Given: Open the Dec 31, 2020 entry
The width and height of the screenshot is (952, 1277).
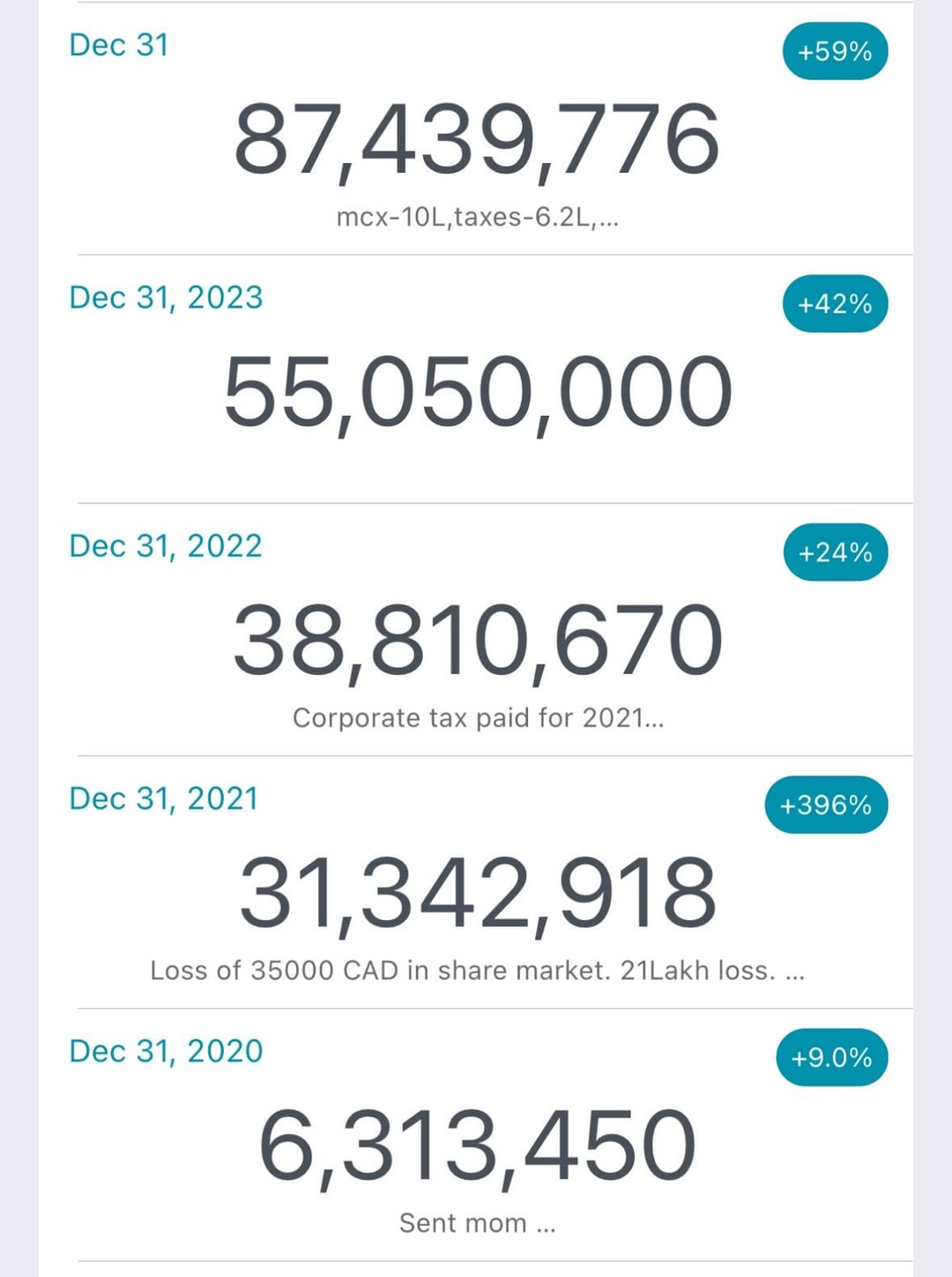Looking at the screenshot, I should coord(476,1146).
